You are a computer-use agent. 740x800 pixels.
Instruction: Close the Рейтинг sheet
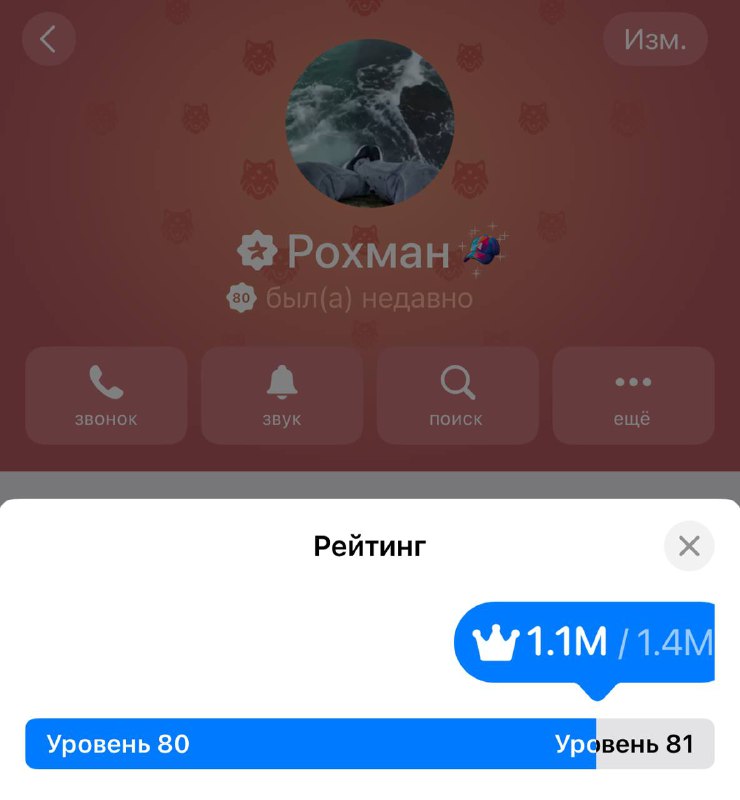(x=689, y=546)
